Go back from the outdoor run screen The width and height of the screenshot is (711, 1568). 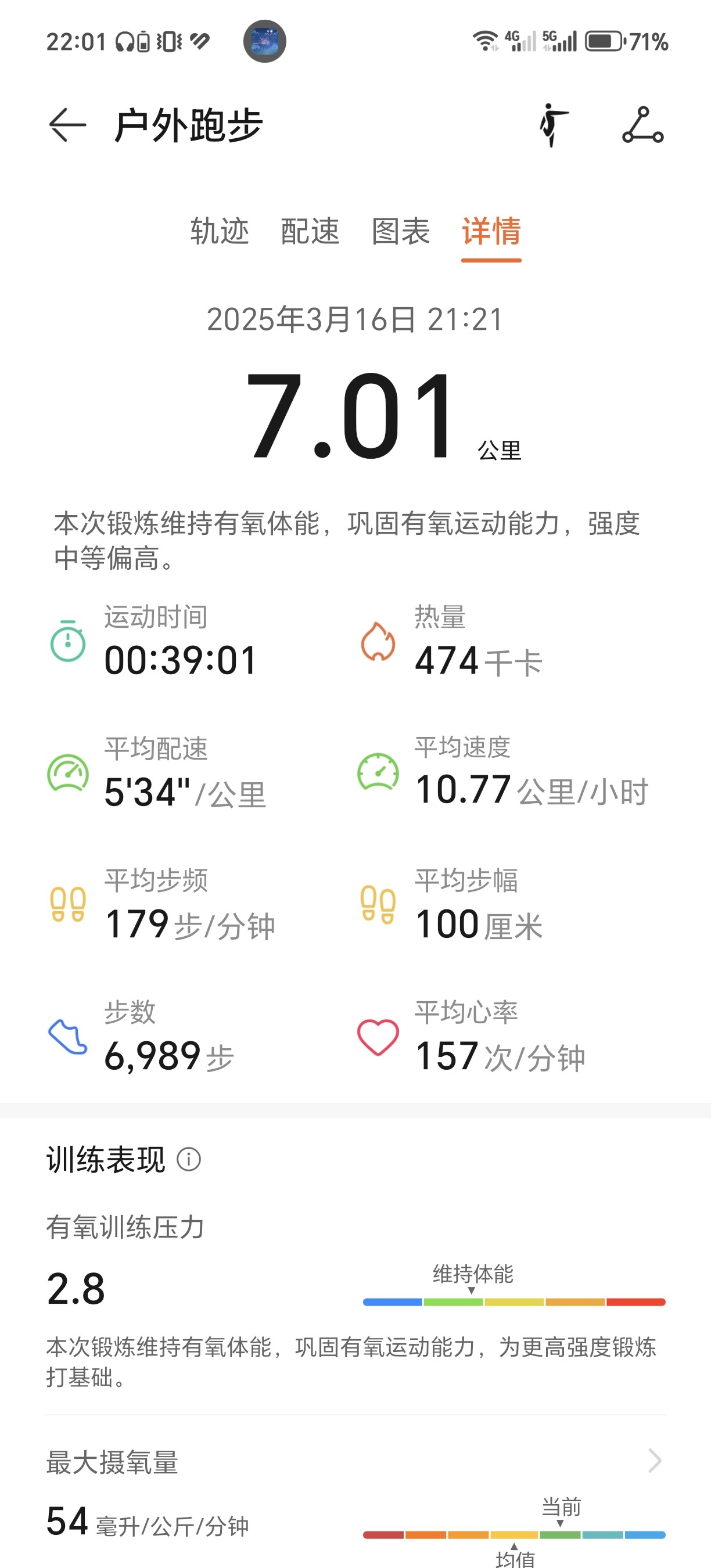(x=67, y=125)
